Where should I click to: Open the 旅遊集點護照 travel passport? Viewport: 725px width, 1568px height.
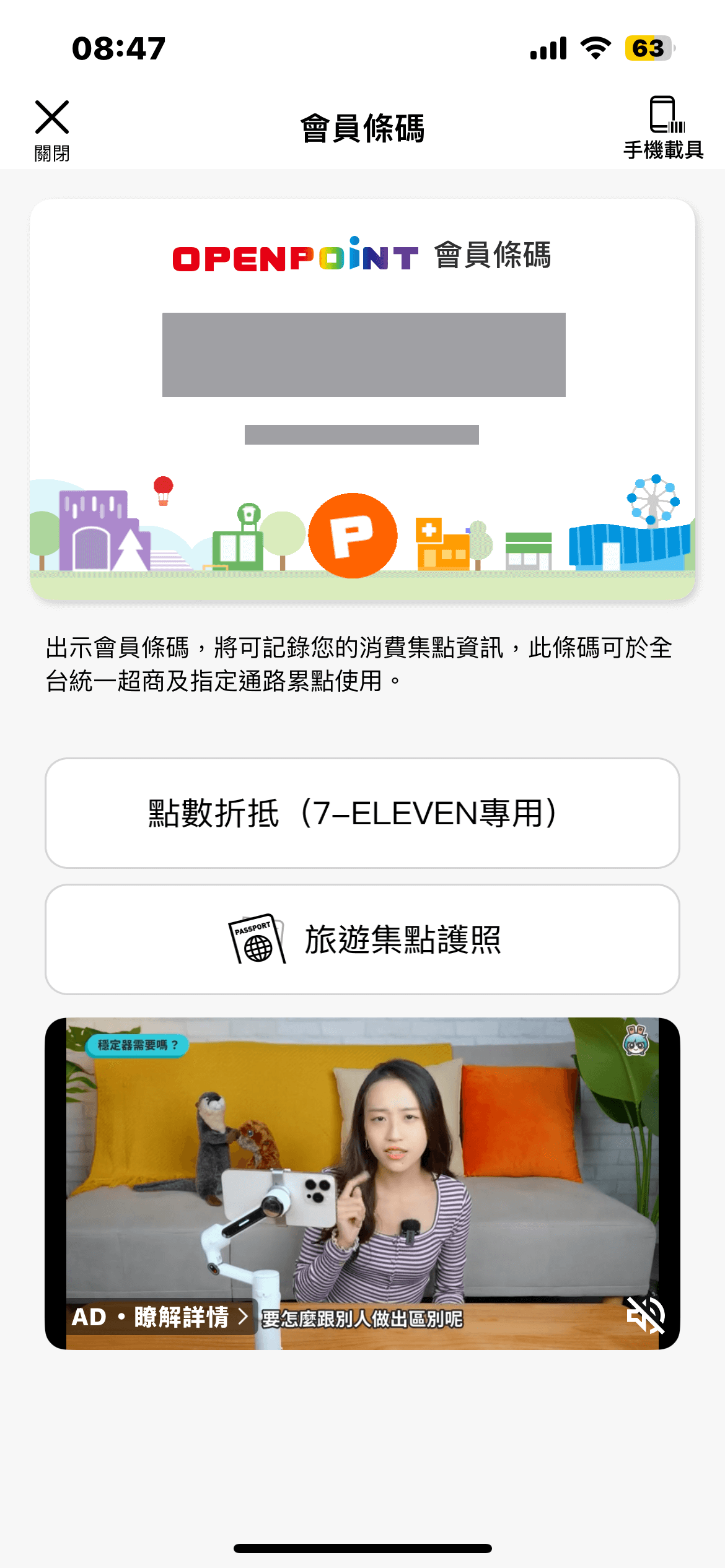[362, 939]
